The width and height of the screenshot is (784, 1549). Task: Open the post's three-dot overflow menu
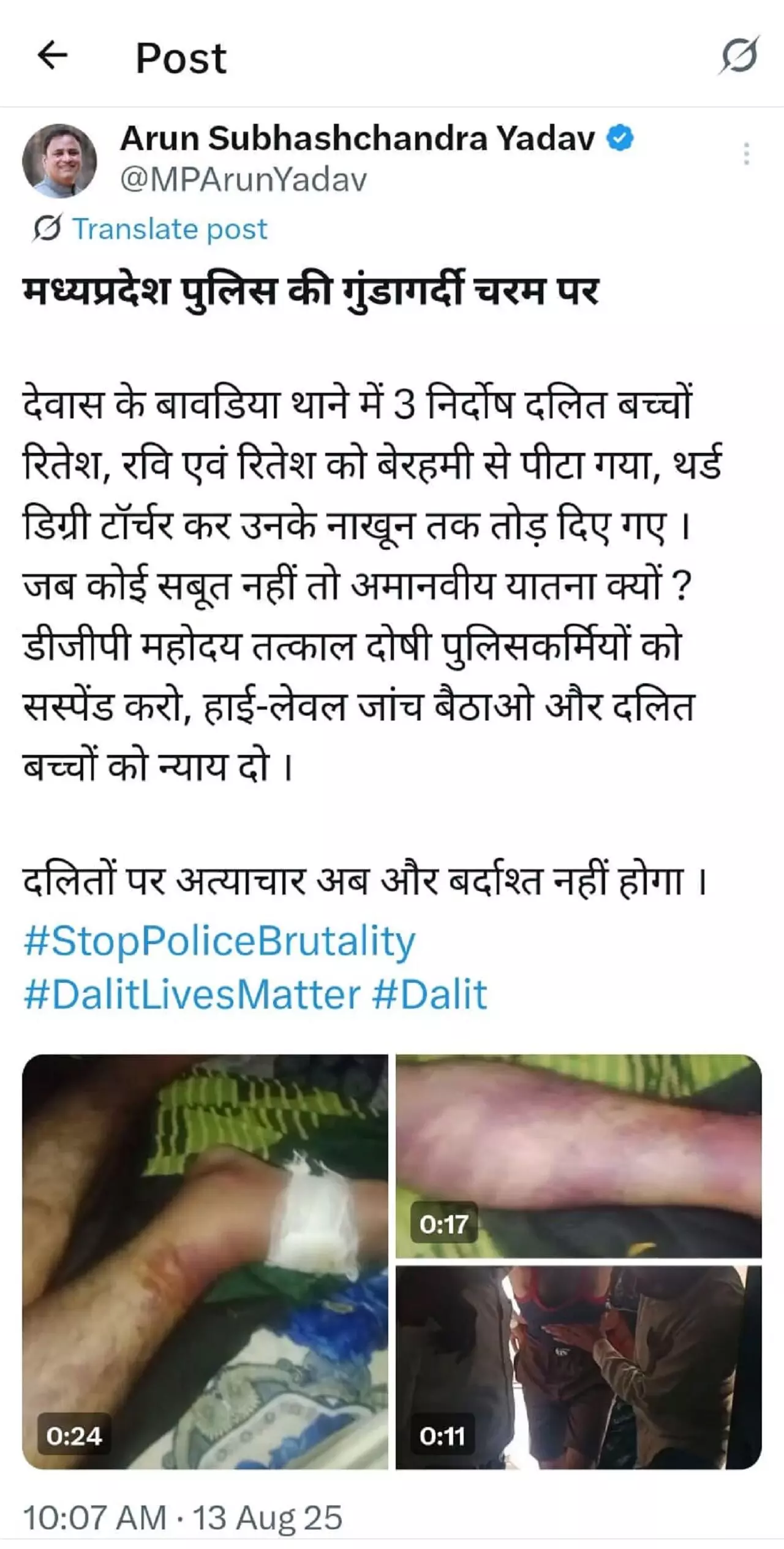click(x=746, y=154)
